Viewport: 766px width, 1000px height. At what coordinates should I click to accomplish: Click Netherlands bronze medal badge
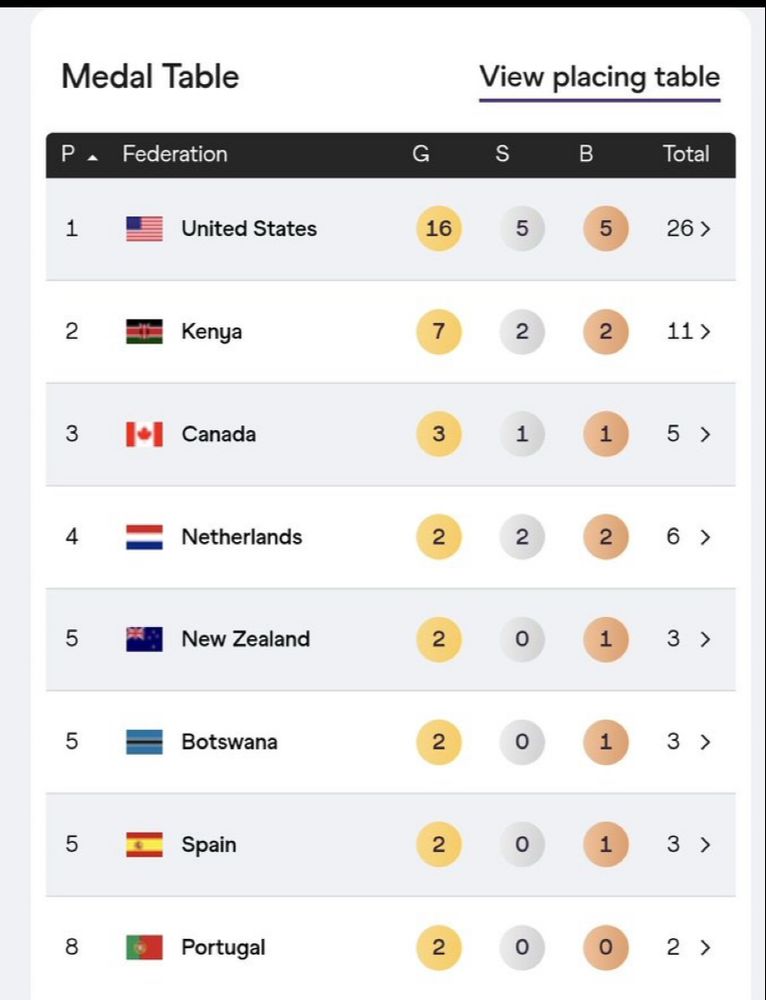click(605, 537)
